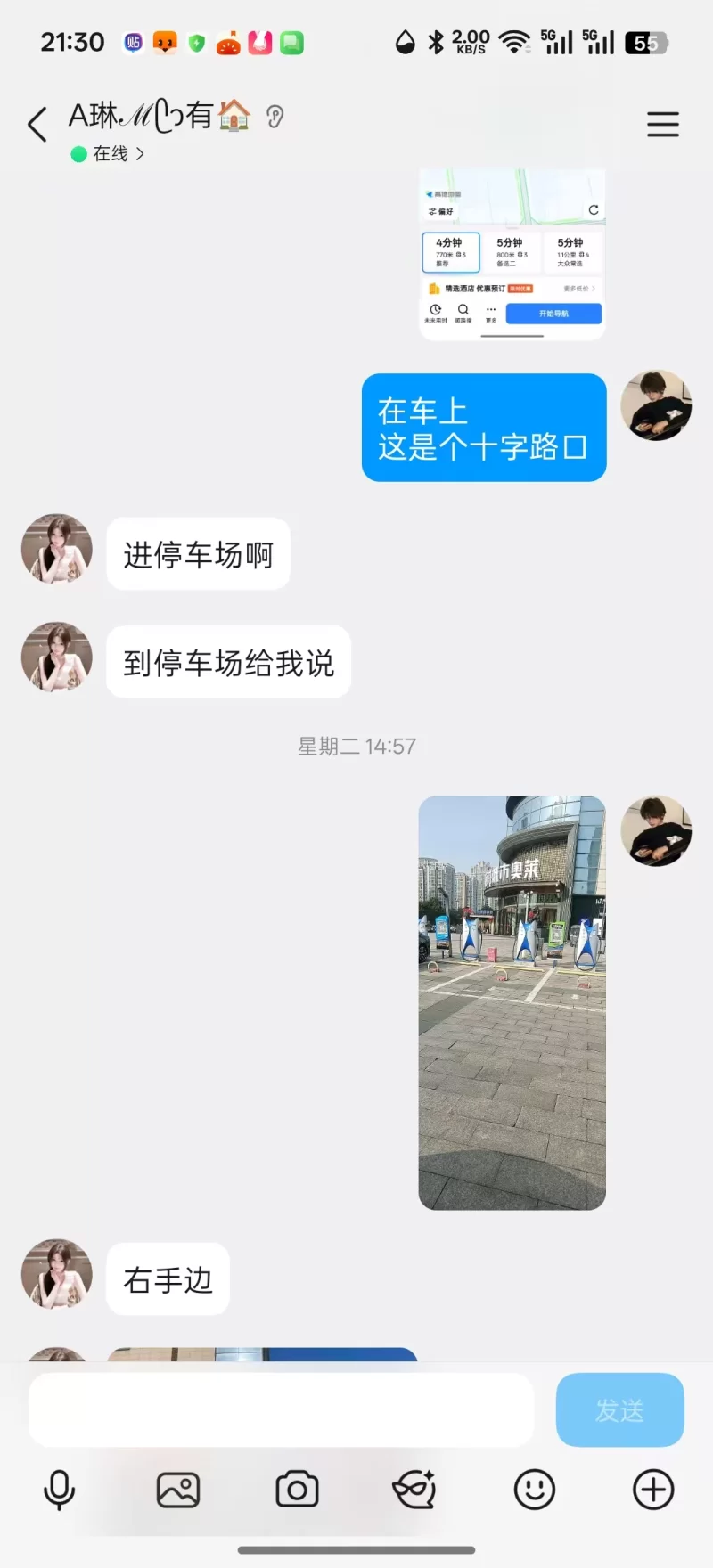The height and width of the screenshot is (1568, 713).
Task: Open the plus more options panel
Action: [x=653, y=1490]
